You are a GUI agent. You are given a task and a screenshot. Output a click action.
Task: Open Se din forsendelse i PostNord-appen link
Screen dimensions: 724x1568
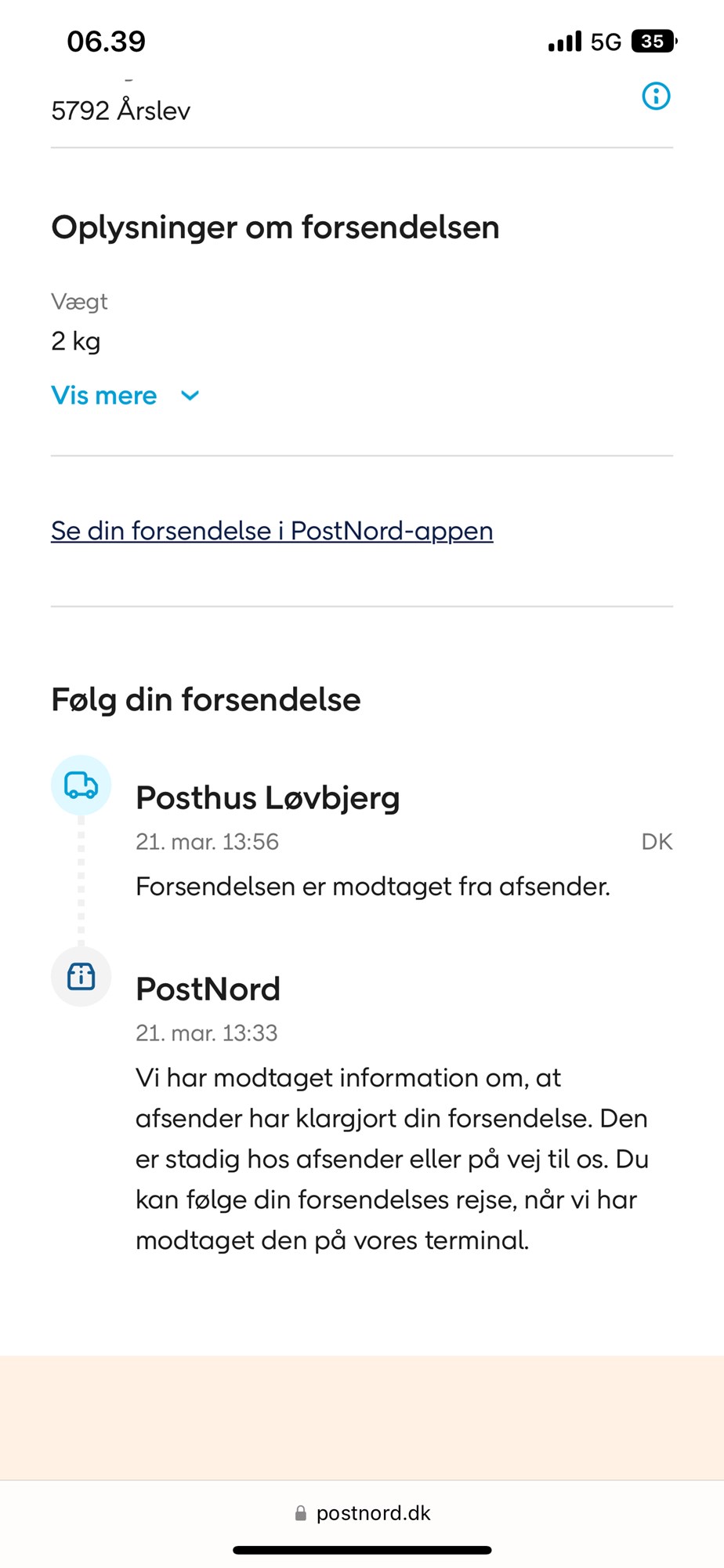272,531
